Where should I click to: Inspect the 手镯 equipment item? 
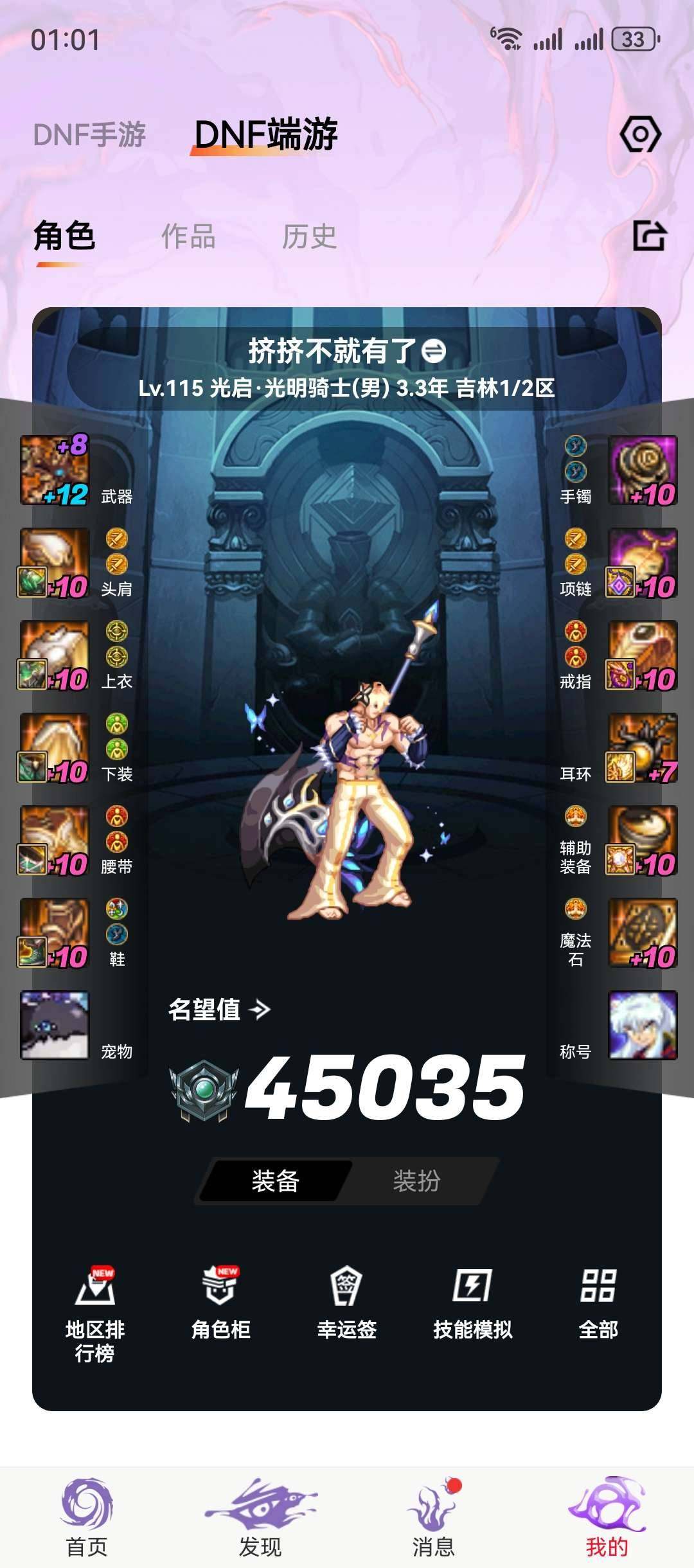643,470
